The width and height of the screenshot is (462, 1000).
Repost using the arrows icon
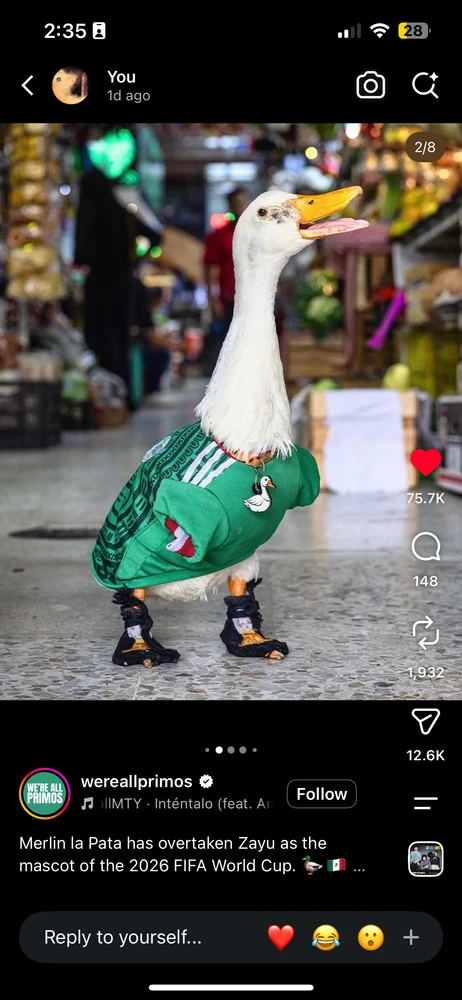pos(426,633)
